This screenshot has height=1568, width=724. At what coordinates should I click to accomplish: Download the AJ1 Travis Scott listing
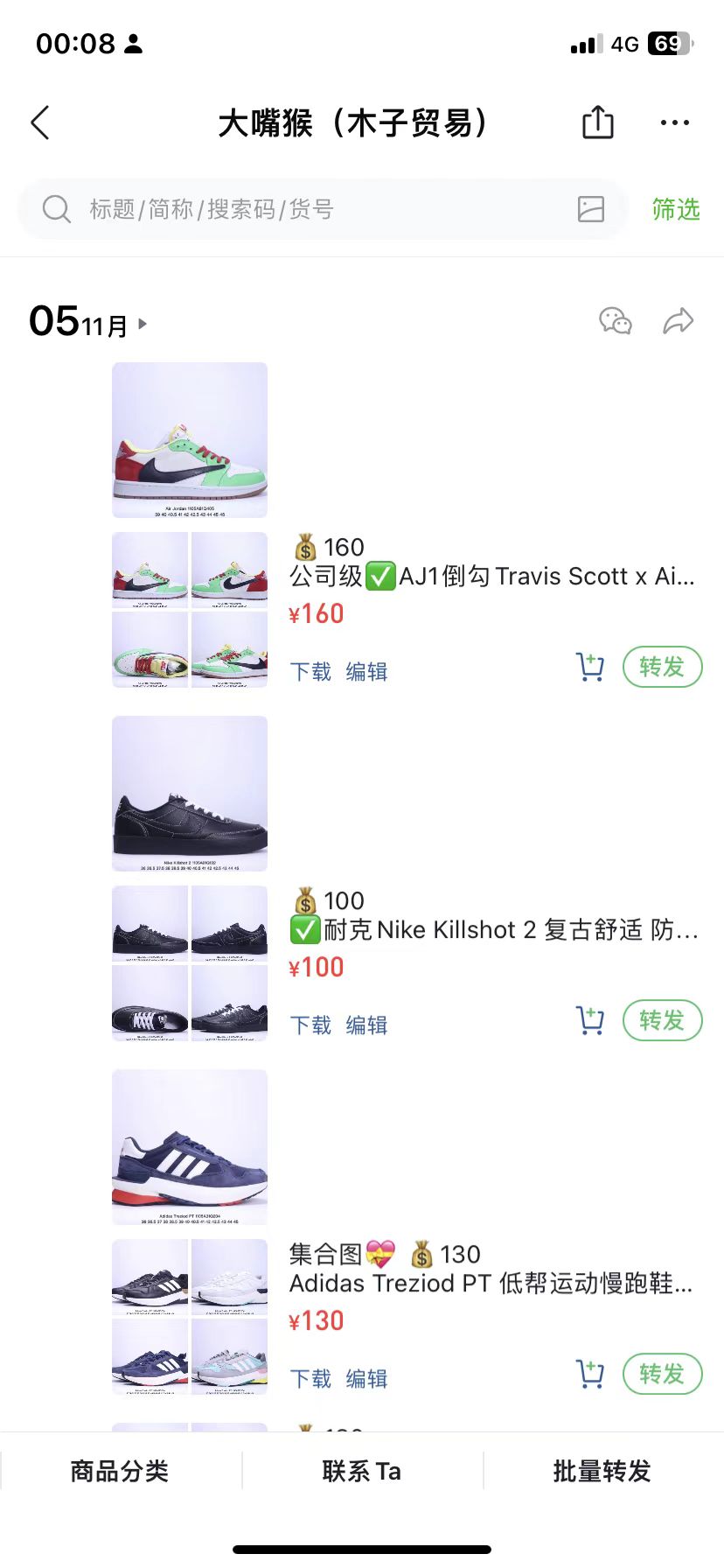tap(310, 671)
